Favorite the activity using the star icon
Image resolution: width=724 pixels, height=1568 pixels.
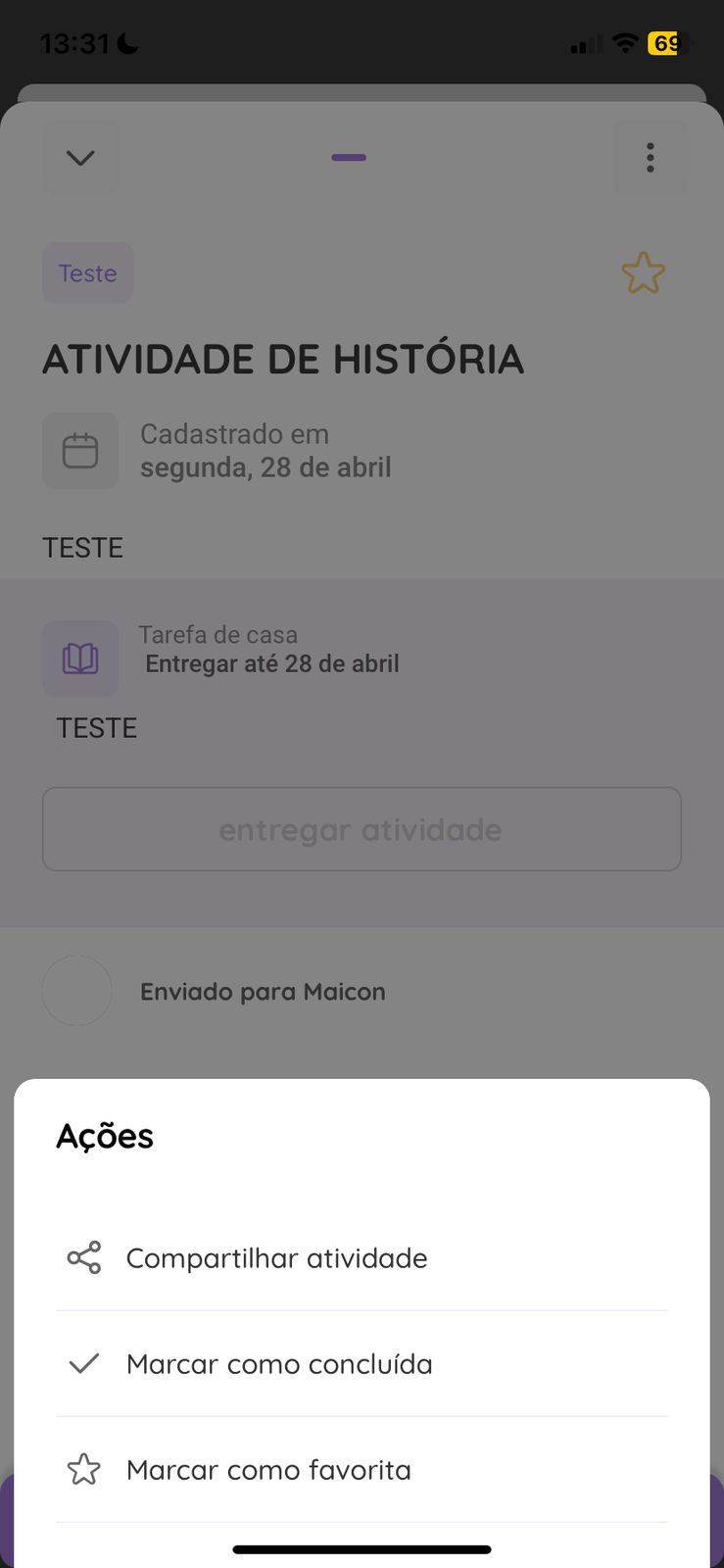click(x=644, y=273)
